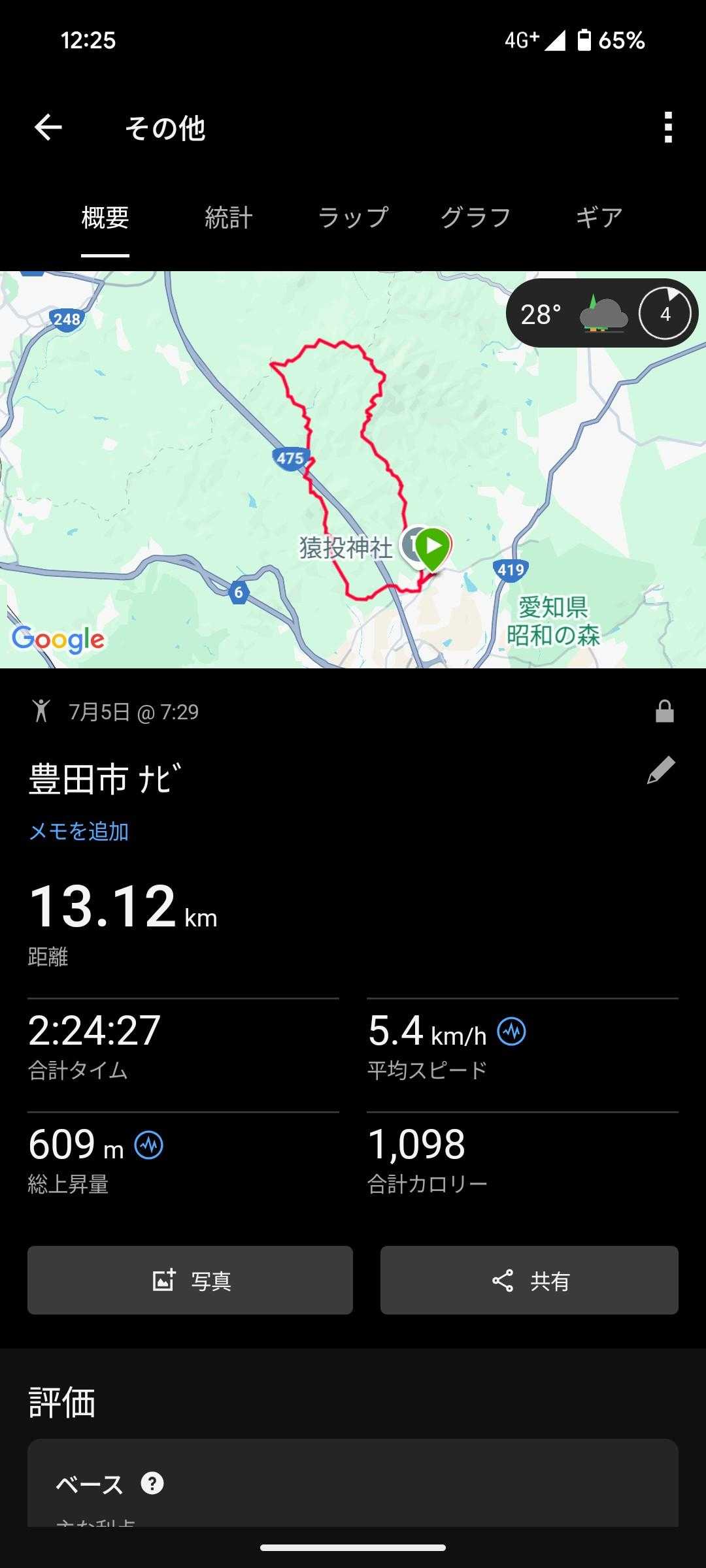Share the activity via 共有 button
Image resolution: width=706 pixels, height=1568 pixels.
tap(529, 1280)
